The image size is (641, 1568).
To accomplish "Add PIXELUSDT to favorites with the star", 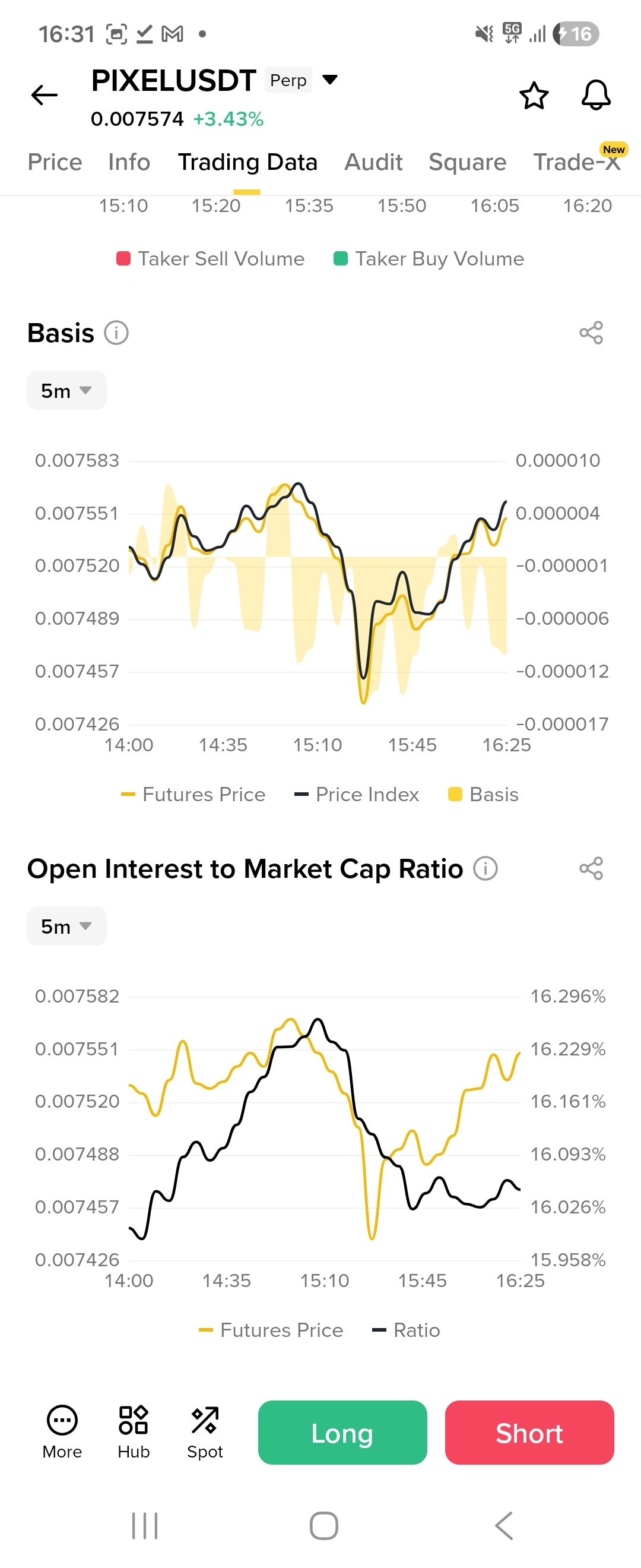I will pos(534,96).
